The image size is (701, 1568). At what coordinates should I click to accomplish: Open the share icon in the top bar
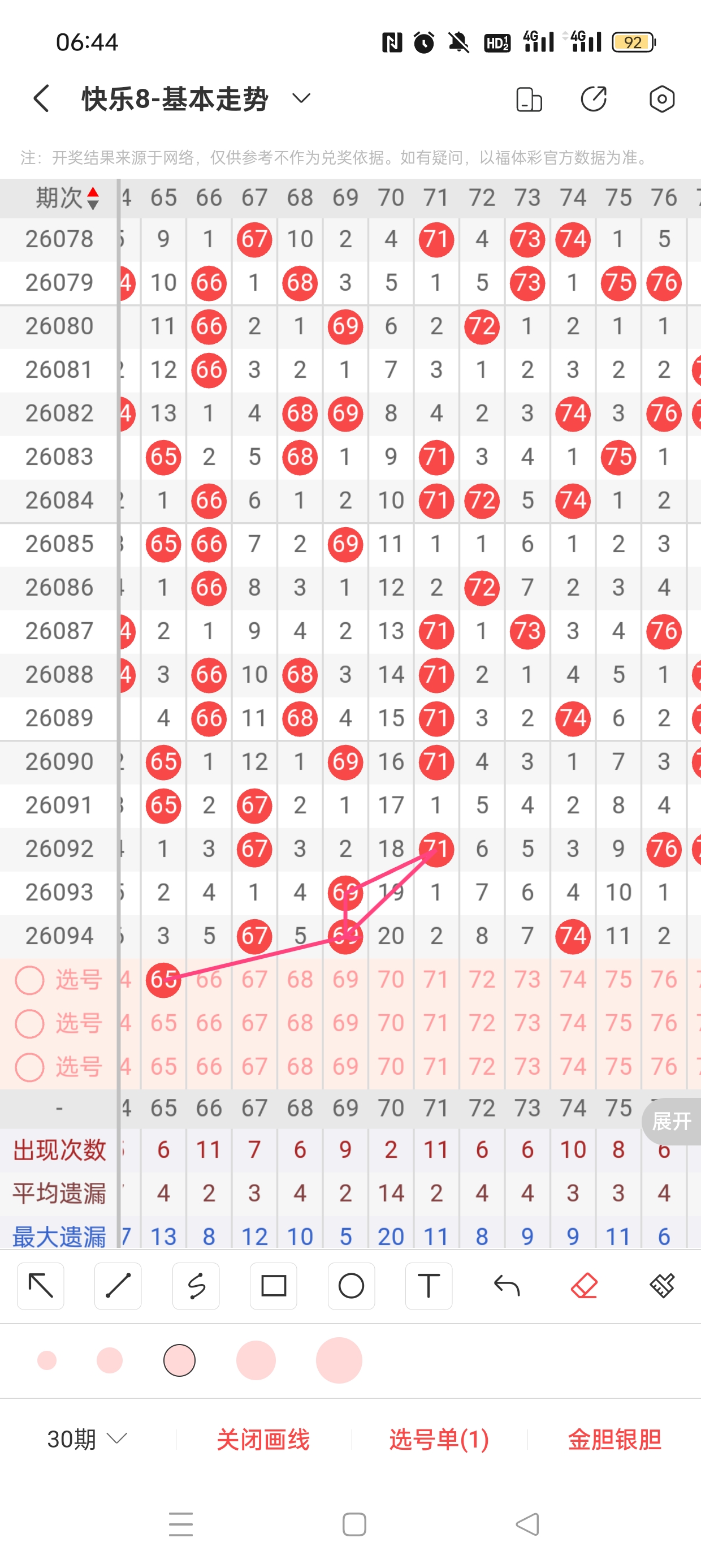pyautogui.click(x=593, y=98)
